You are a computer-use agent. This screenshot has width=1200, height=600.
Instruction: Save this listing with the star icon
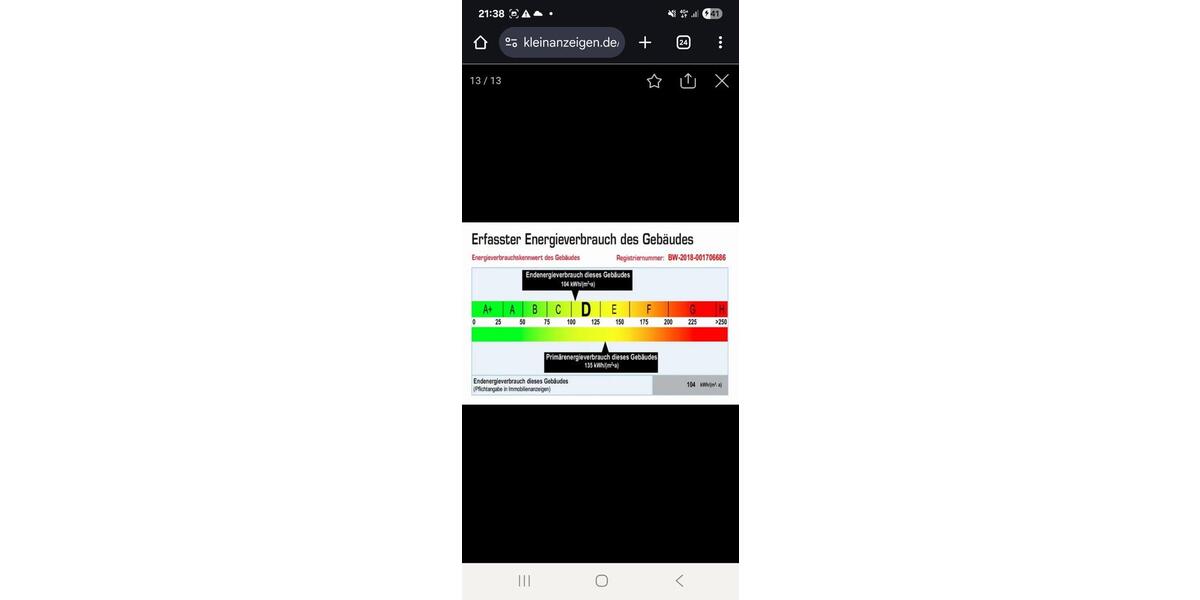point(654,81)
